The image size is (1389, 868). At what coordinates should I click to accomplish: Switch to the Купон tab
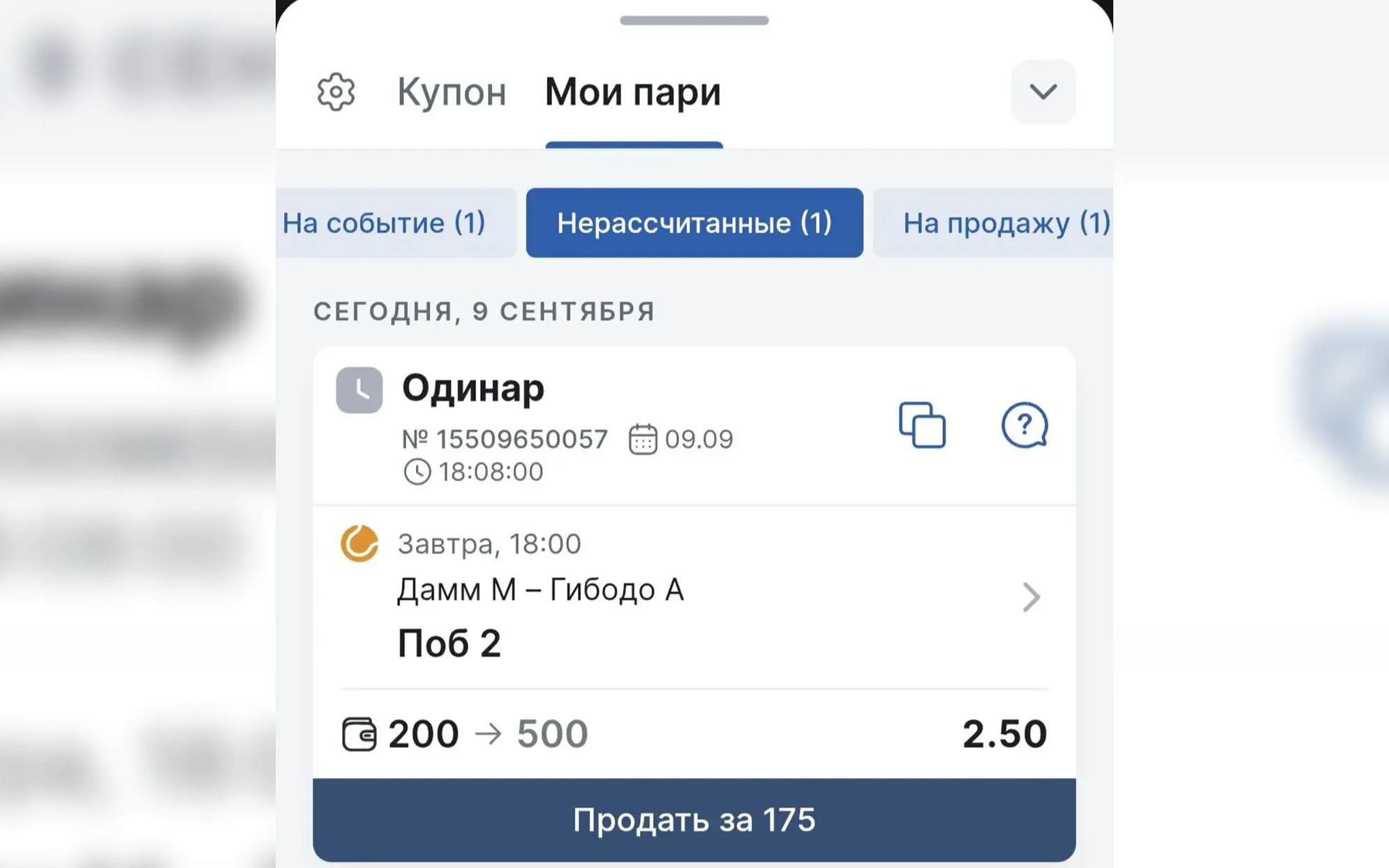point(452,92)
